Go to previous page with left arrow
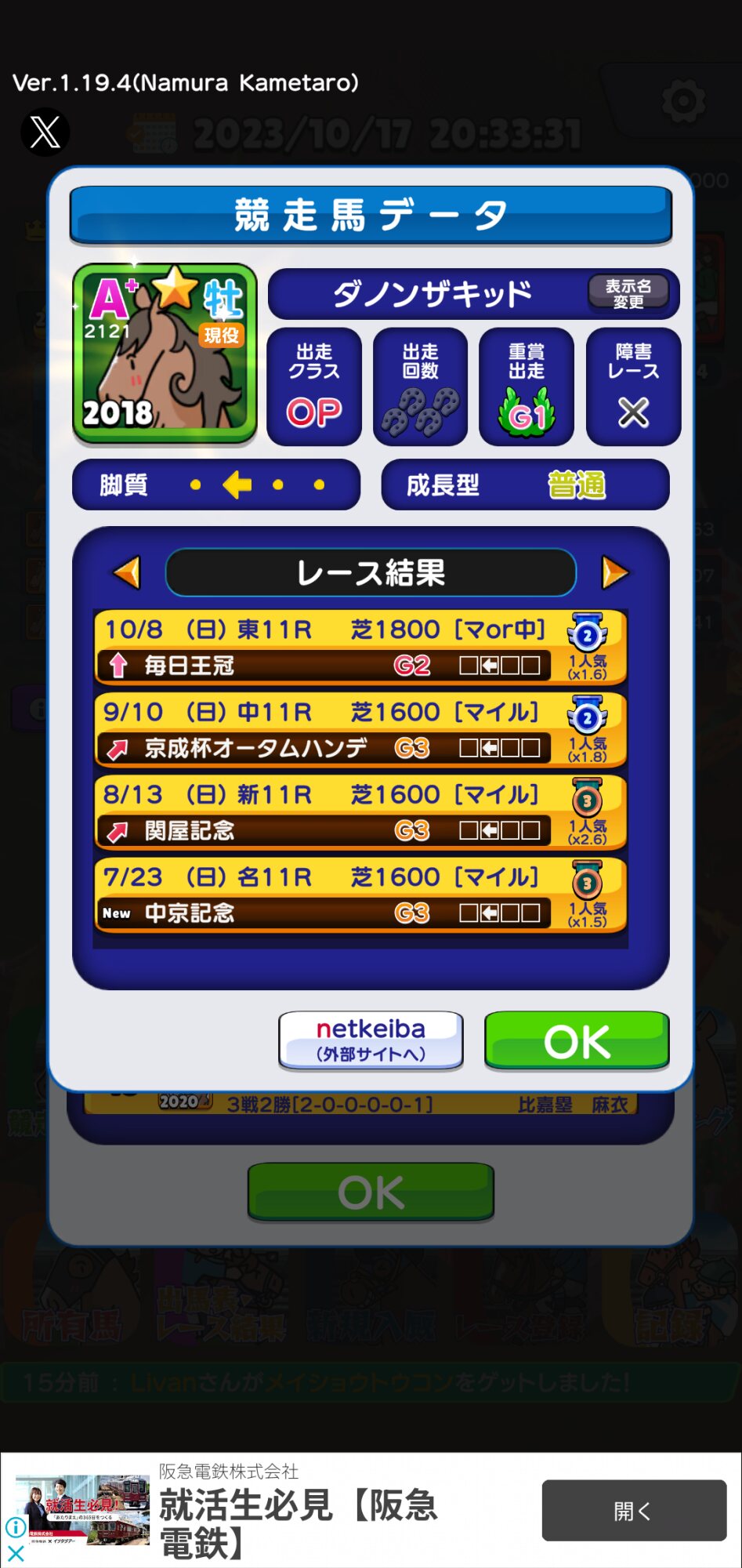This screenshot has height=1568, width=742. (128, 573)
